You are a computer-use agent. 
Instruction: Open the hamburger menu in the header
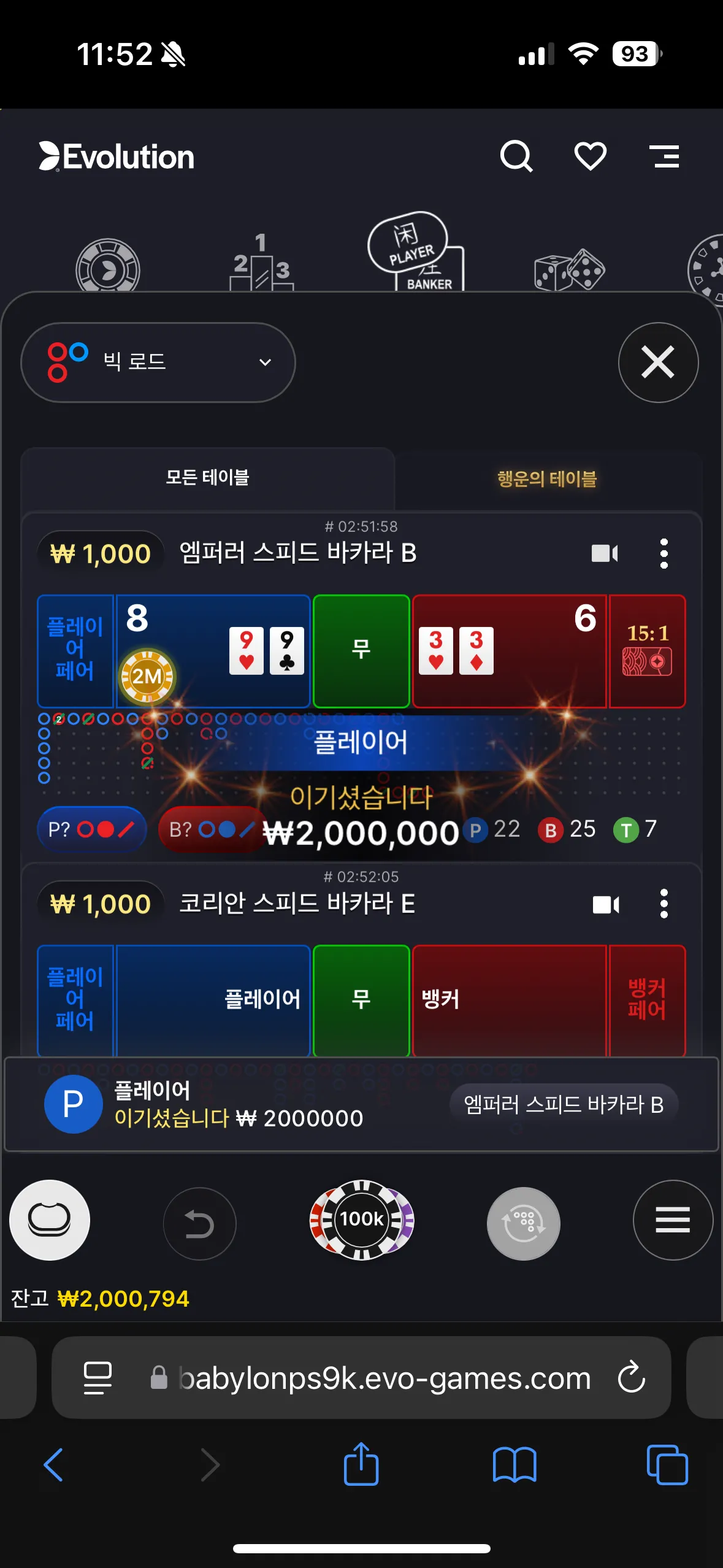point(665,156)
